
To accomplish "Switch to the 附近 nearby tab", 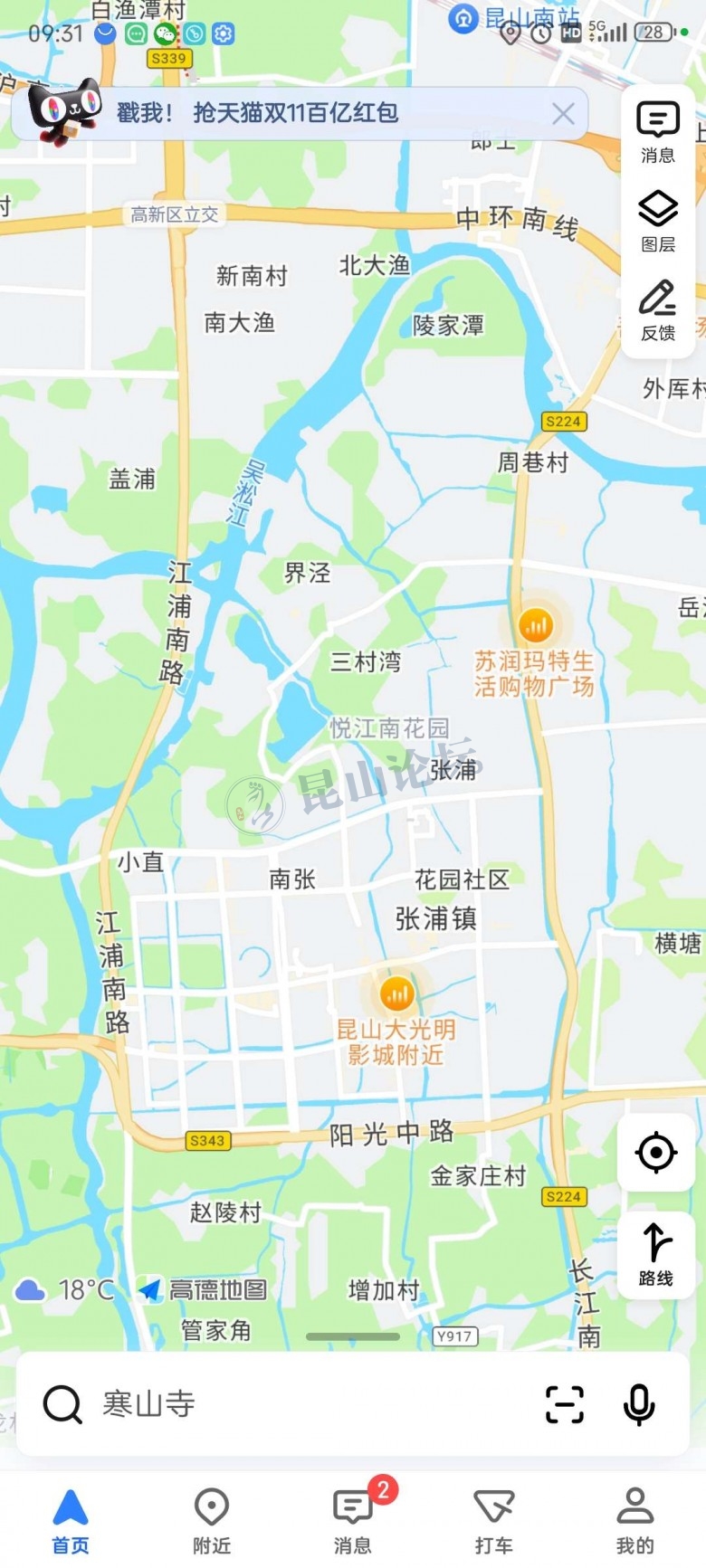I will click(212, 1520).
